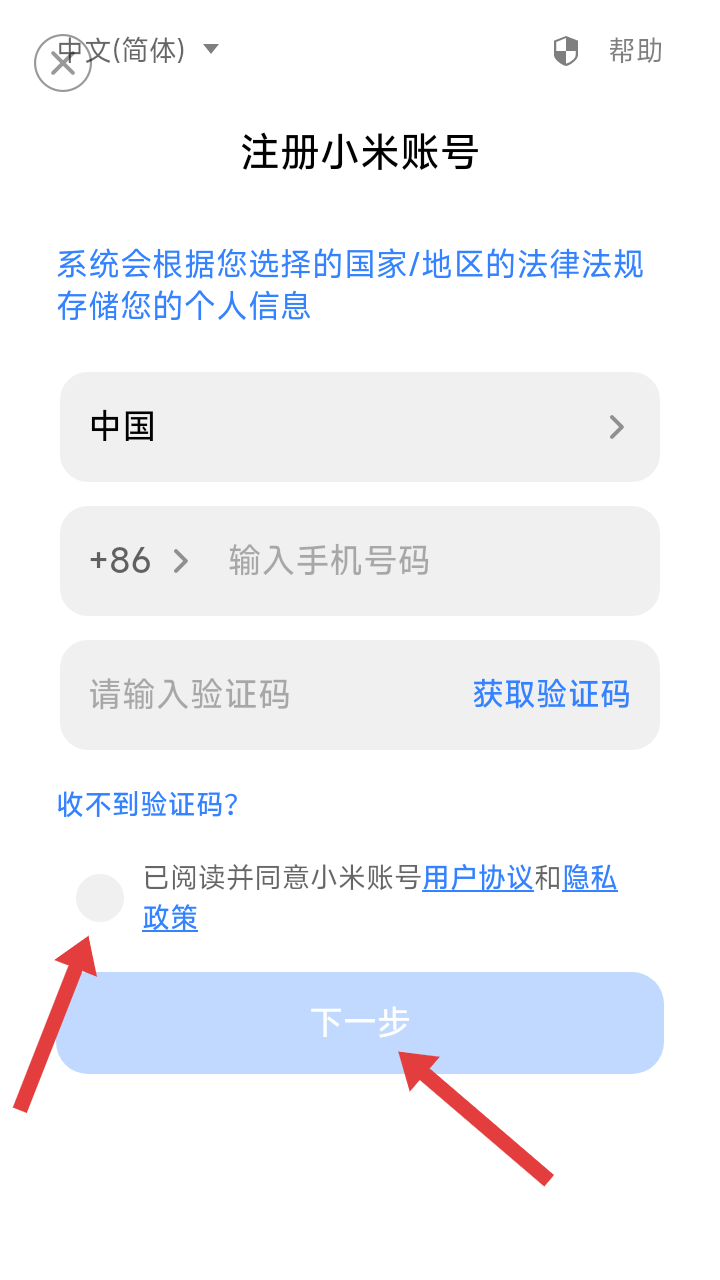Close the registration screen with X
The height and width of the screenshot is (1280, 720).
(x=63, y=63)
